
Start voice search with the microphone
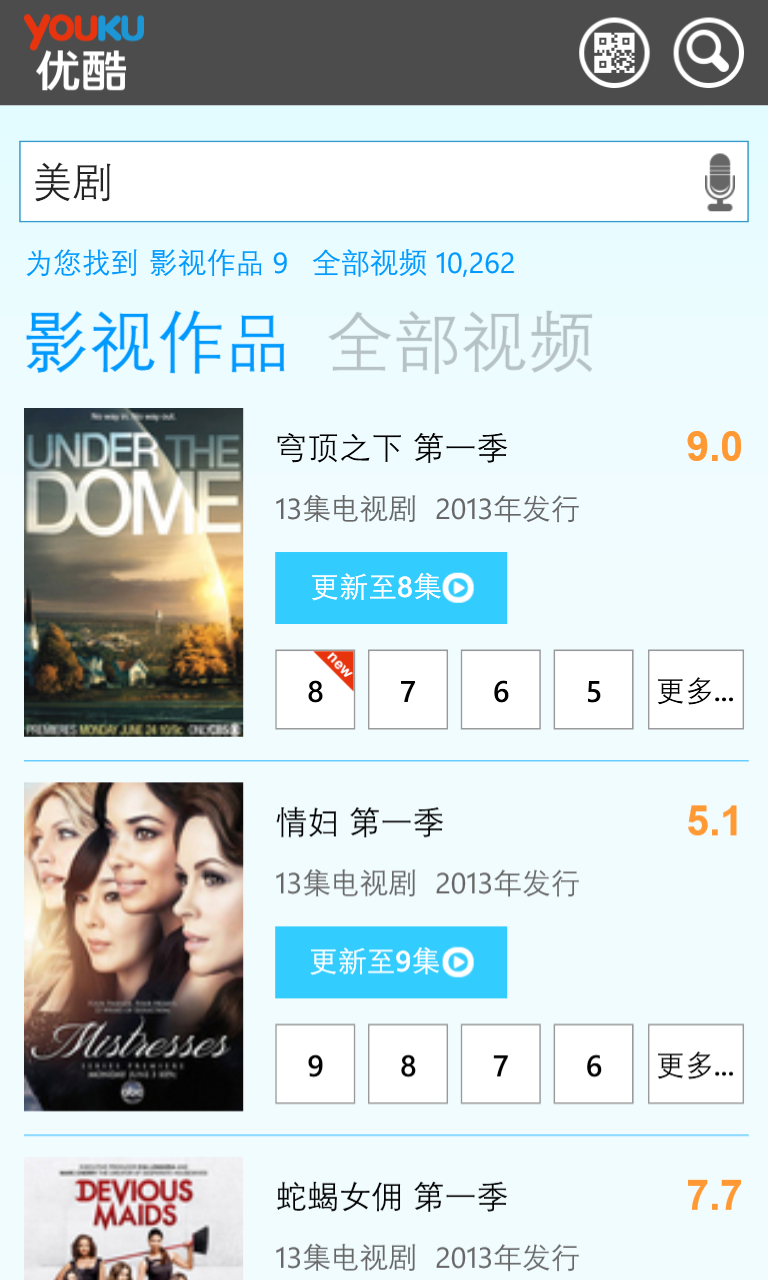click(719, 182)
